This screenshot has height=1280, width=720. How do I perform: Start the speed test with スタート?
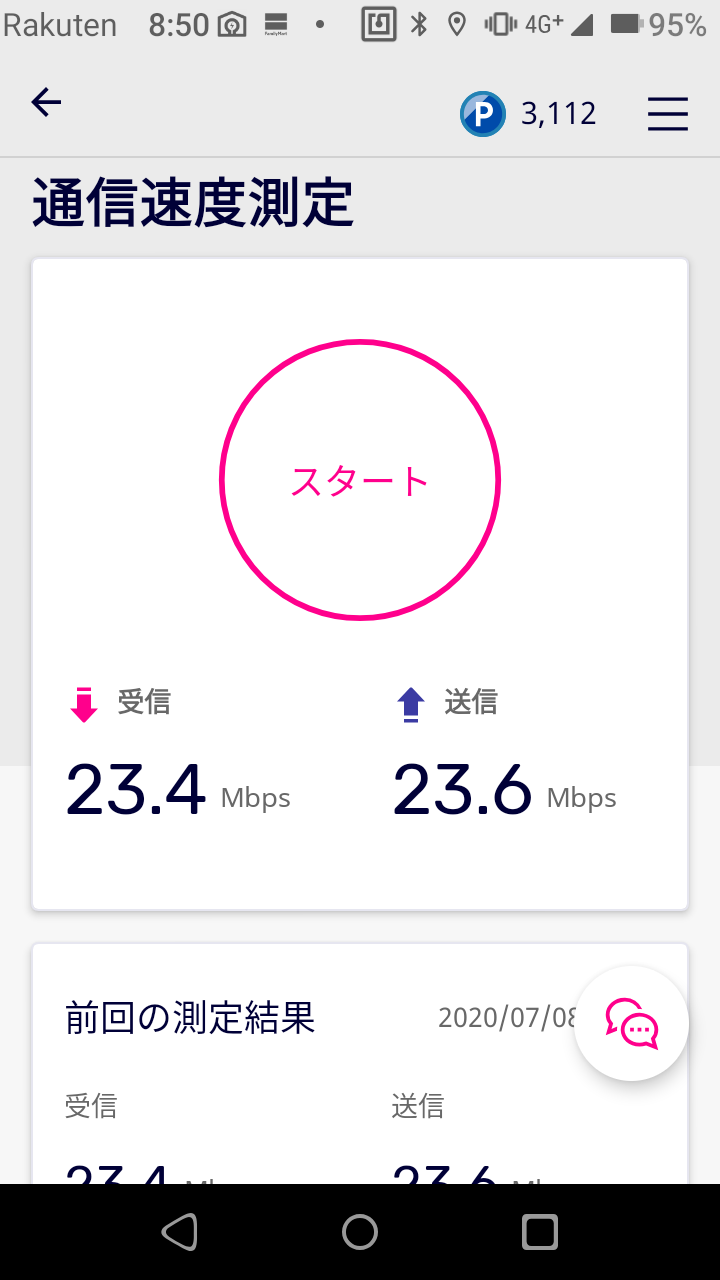(x=360, y=480)
